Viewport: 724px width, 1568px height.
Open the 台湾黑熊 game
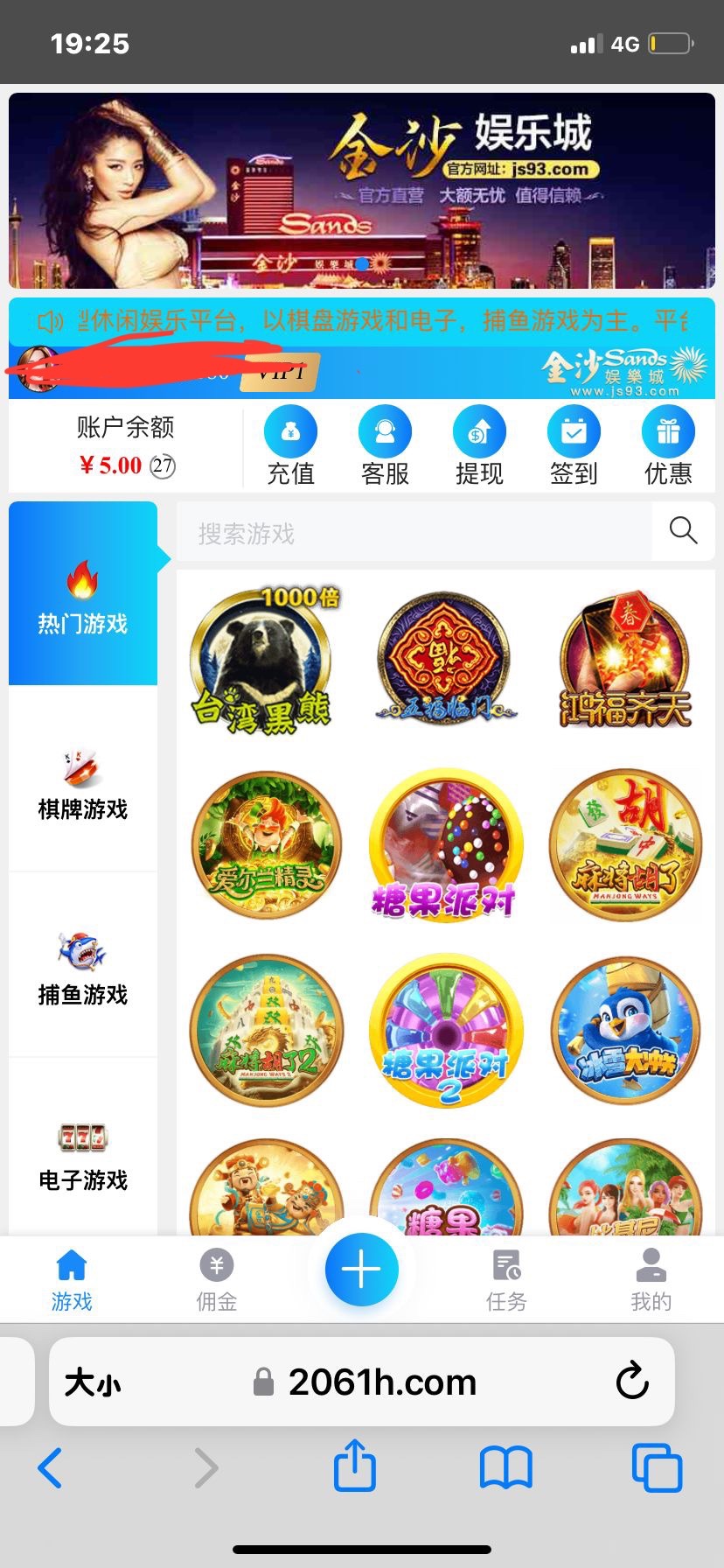262,661
